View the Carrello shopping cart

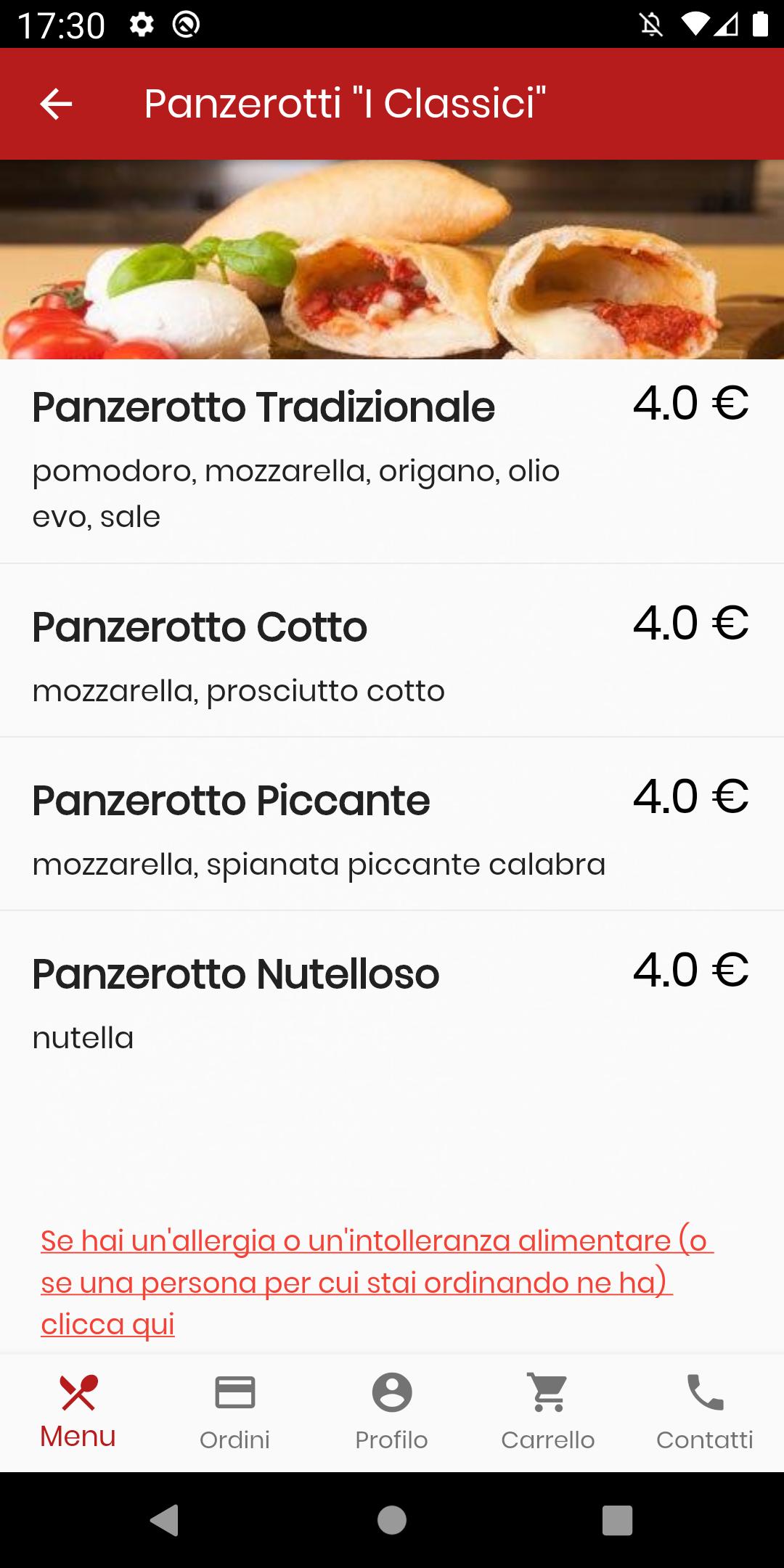point(549,1413)
